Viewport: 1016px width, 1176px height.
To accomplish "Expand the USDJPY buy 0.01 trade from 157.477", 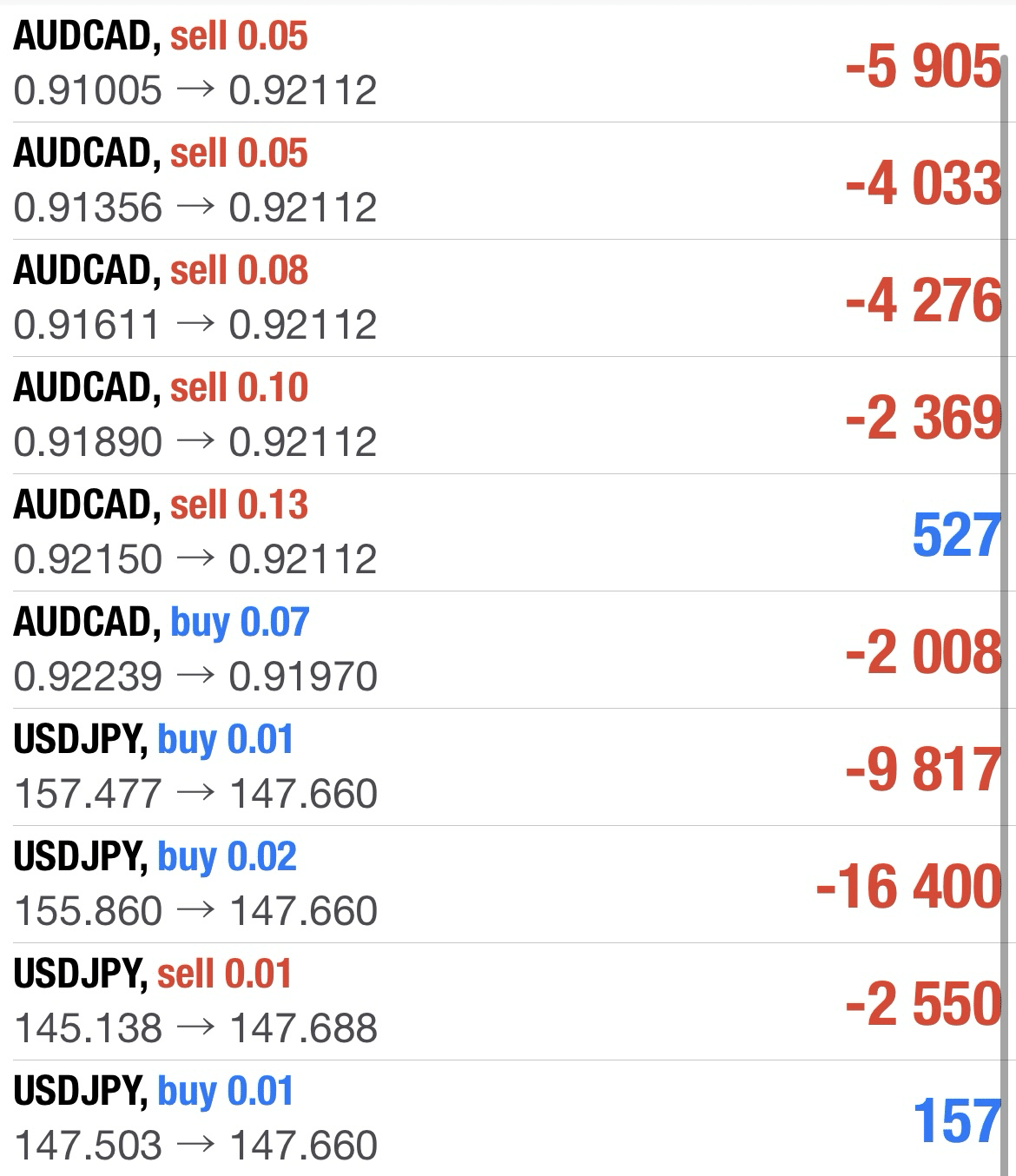I will [x=508, y=767].
